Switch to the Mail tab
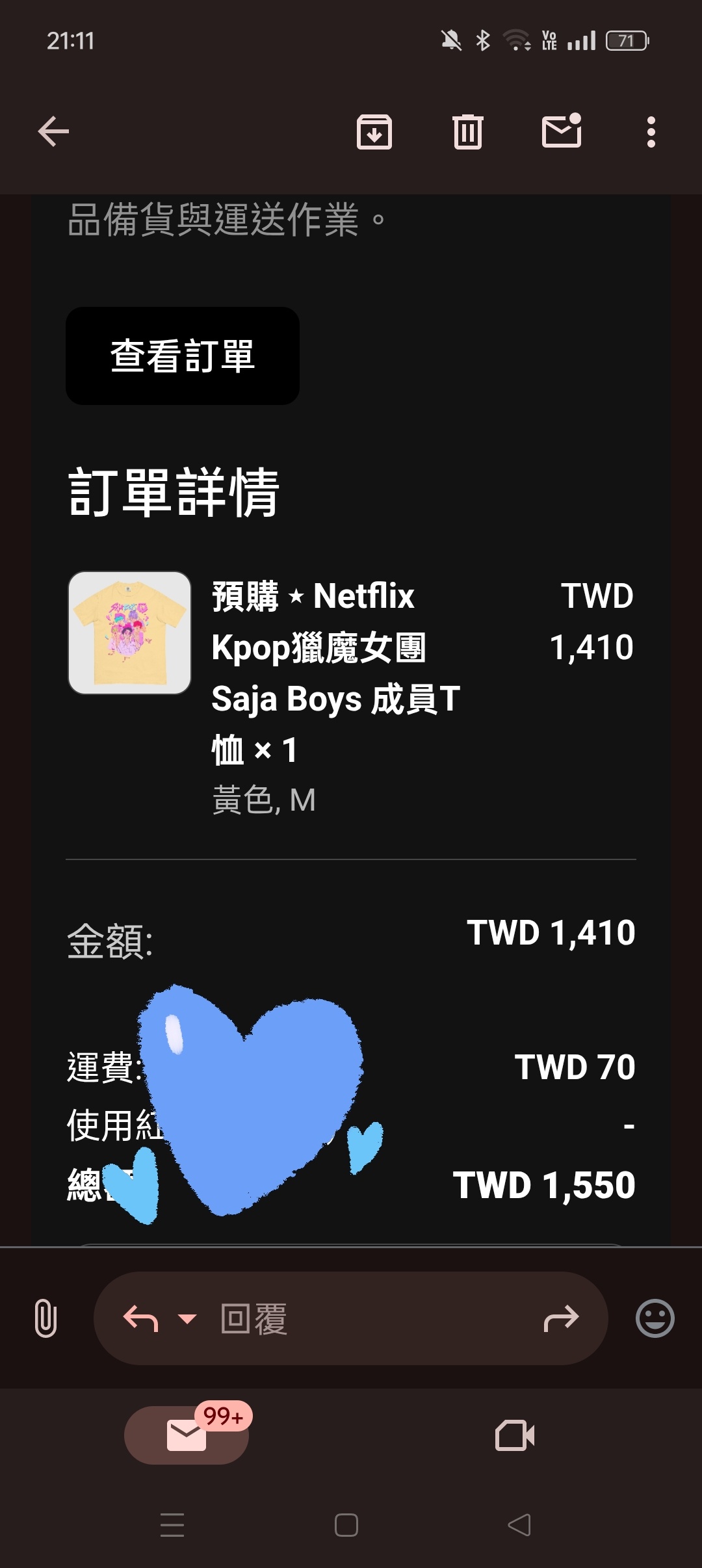The height and width of the screenshot is (1568, 702). pyautogui.click(x=187, y=1435)
